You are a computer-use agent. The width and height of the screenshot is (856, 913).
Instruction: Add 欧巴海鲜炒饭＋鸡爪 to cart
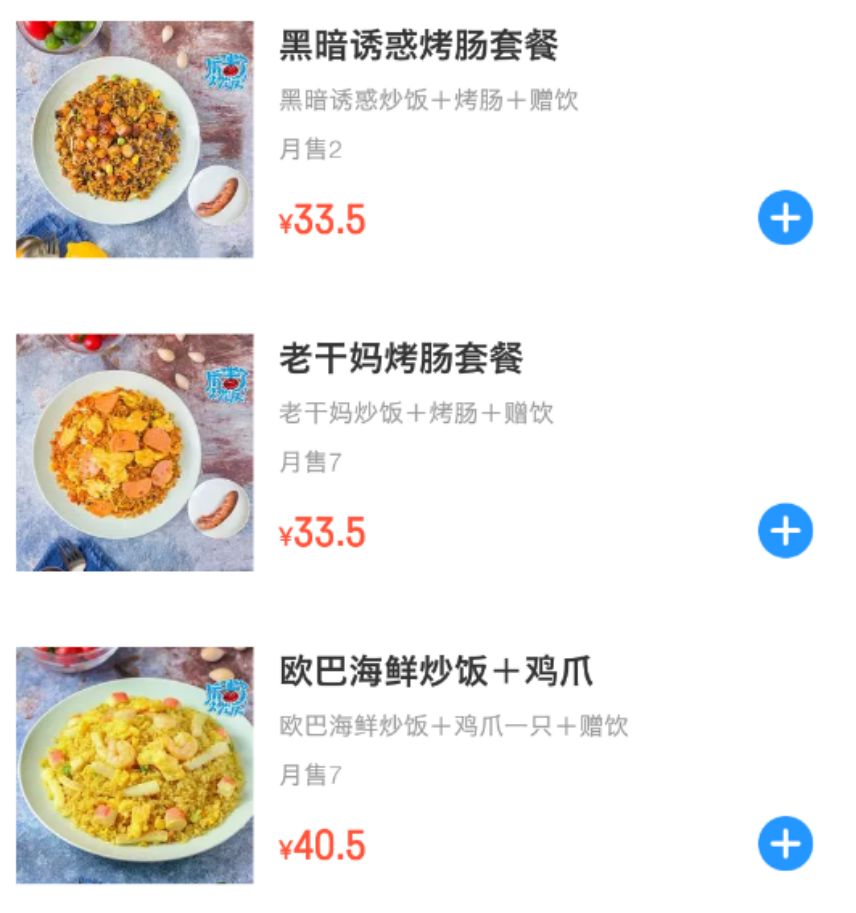(x=785, y=844)
